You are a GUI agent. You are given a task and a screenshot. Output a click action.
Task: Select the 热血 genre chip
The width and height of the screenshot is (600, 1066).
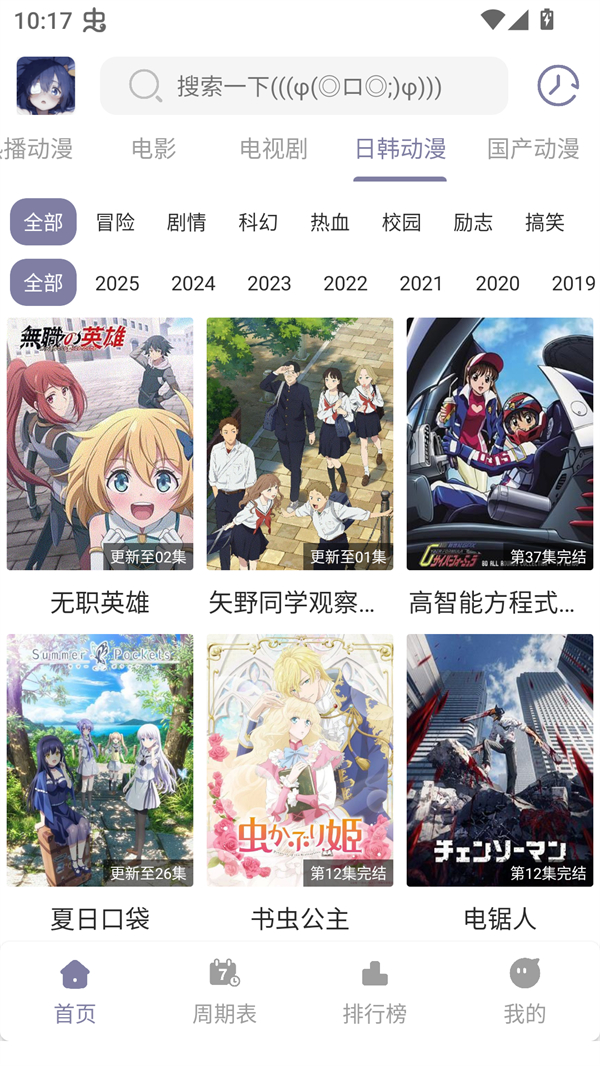point(330,222)
